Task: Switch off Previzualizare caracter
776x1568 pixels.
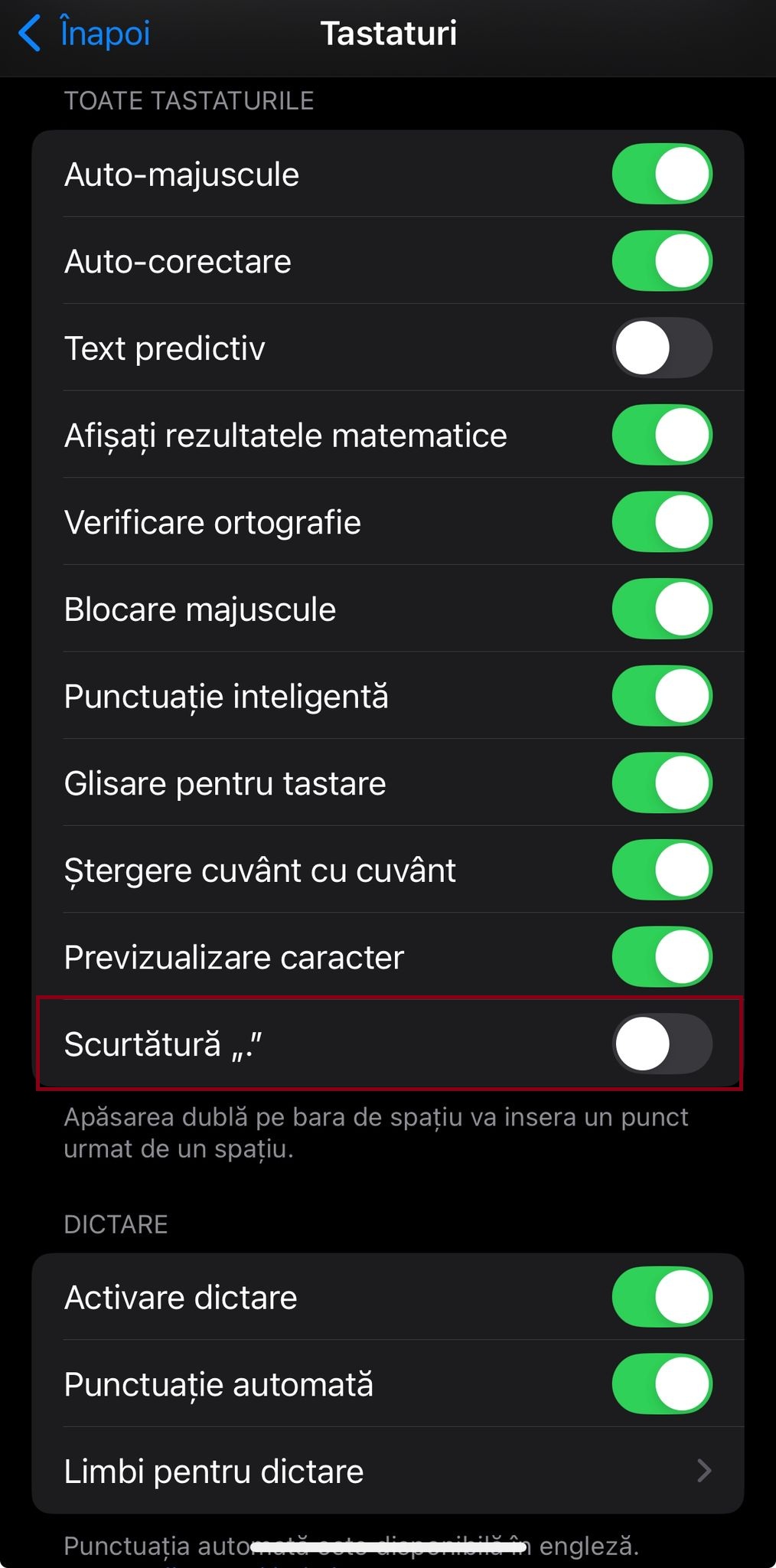Action: [x=662, y=957]
